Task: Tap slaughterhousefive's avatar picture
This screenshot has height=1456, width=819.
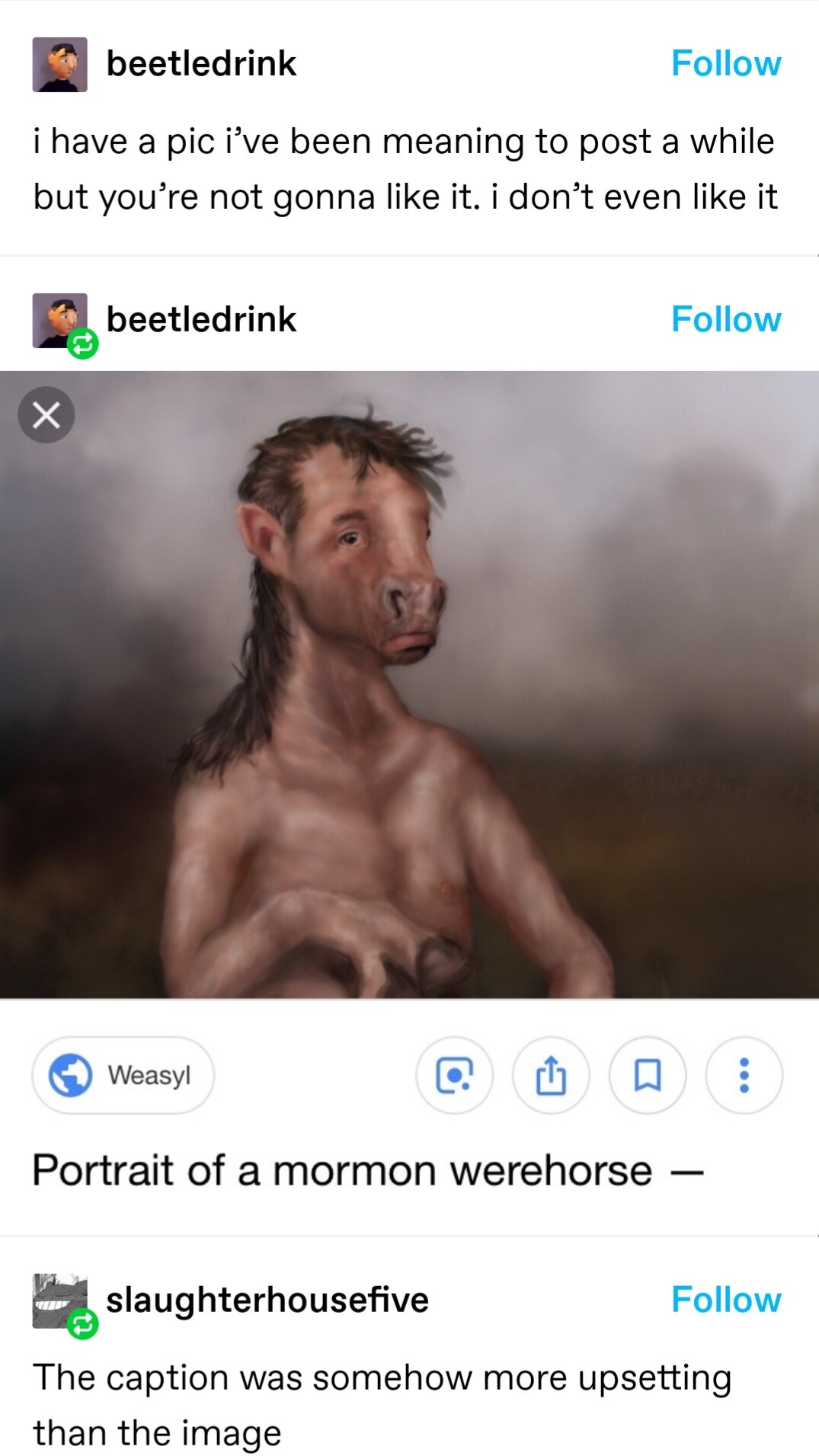Action: pos(59,1301)
